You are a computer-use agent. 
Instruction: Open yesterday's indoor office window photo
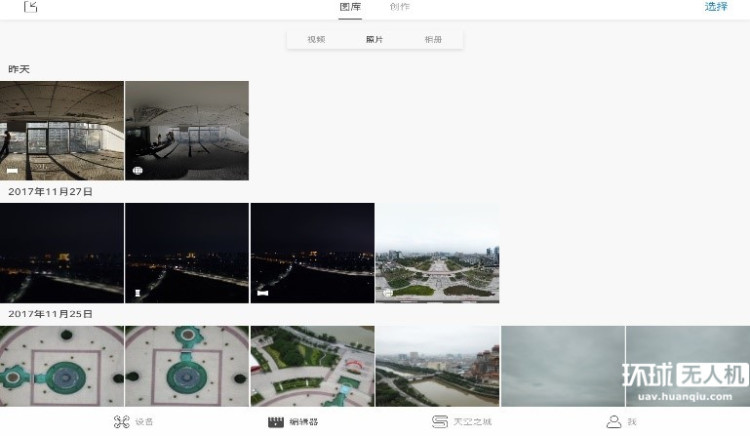click(x=62, y=131)
